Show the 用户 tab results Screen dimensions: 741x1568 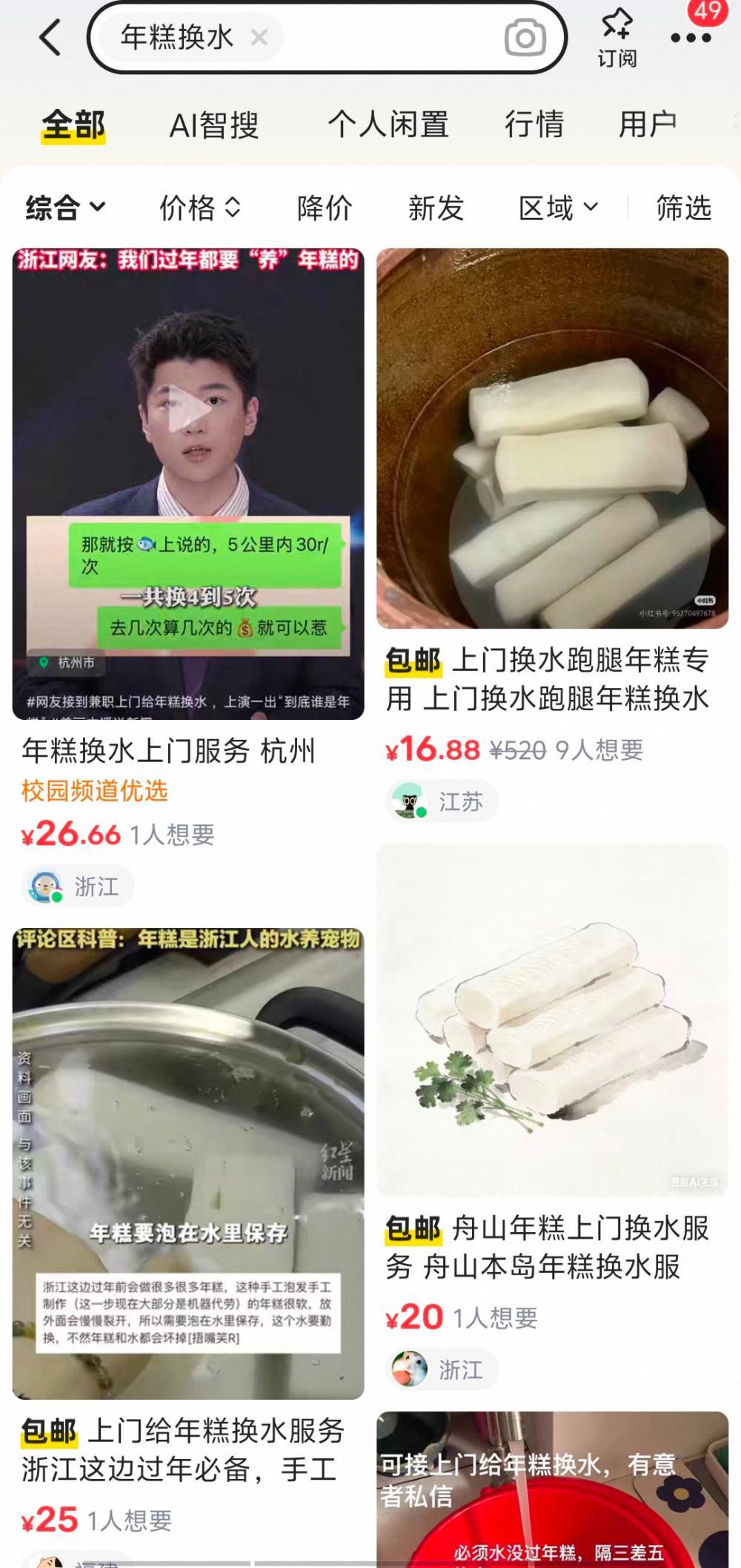click(647, 125)
